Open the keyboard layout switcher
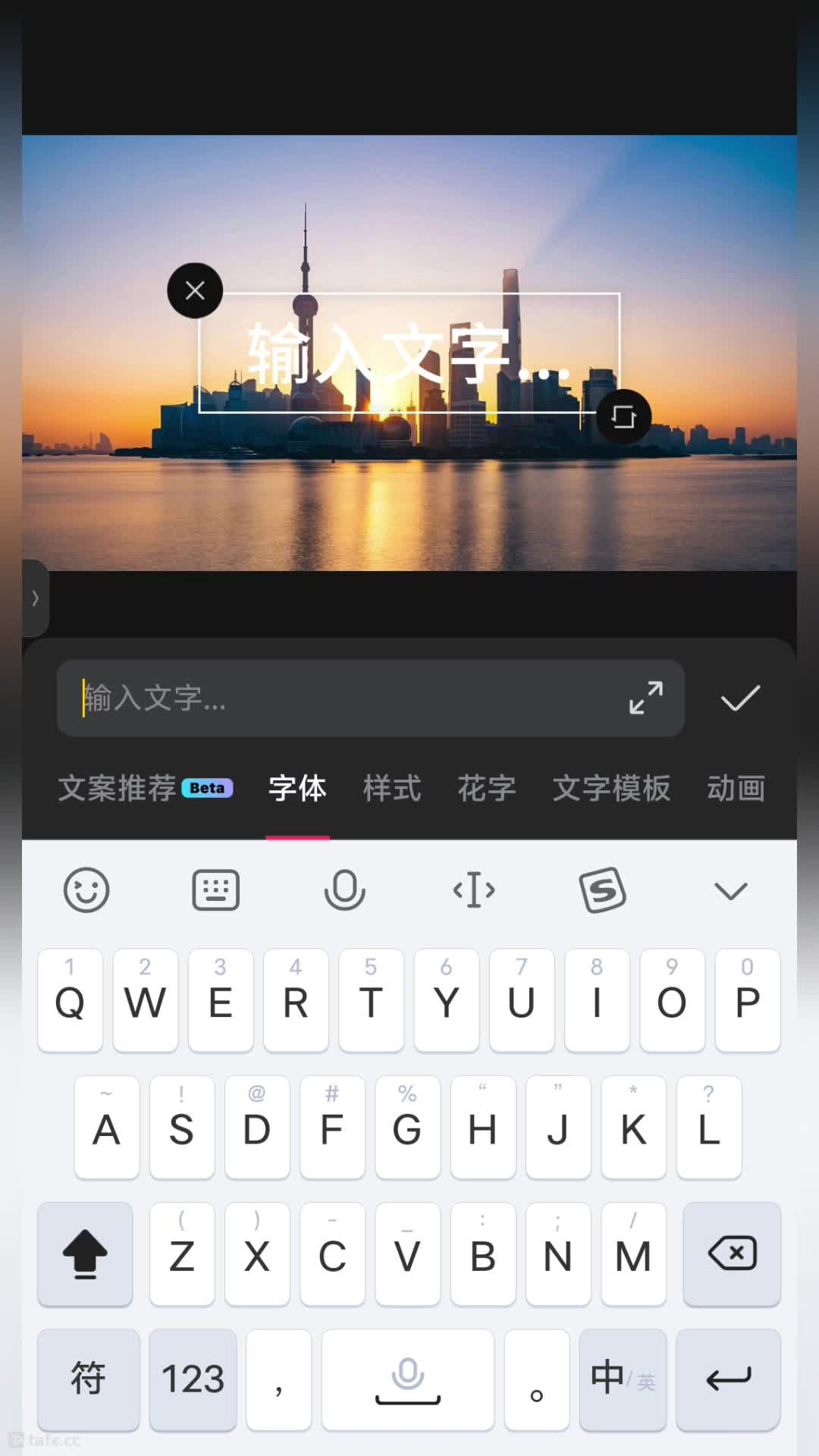 coord(216,890)
